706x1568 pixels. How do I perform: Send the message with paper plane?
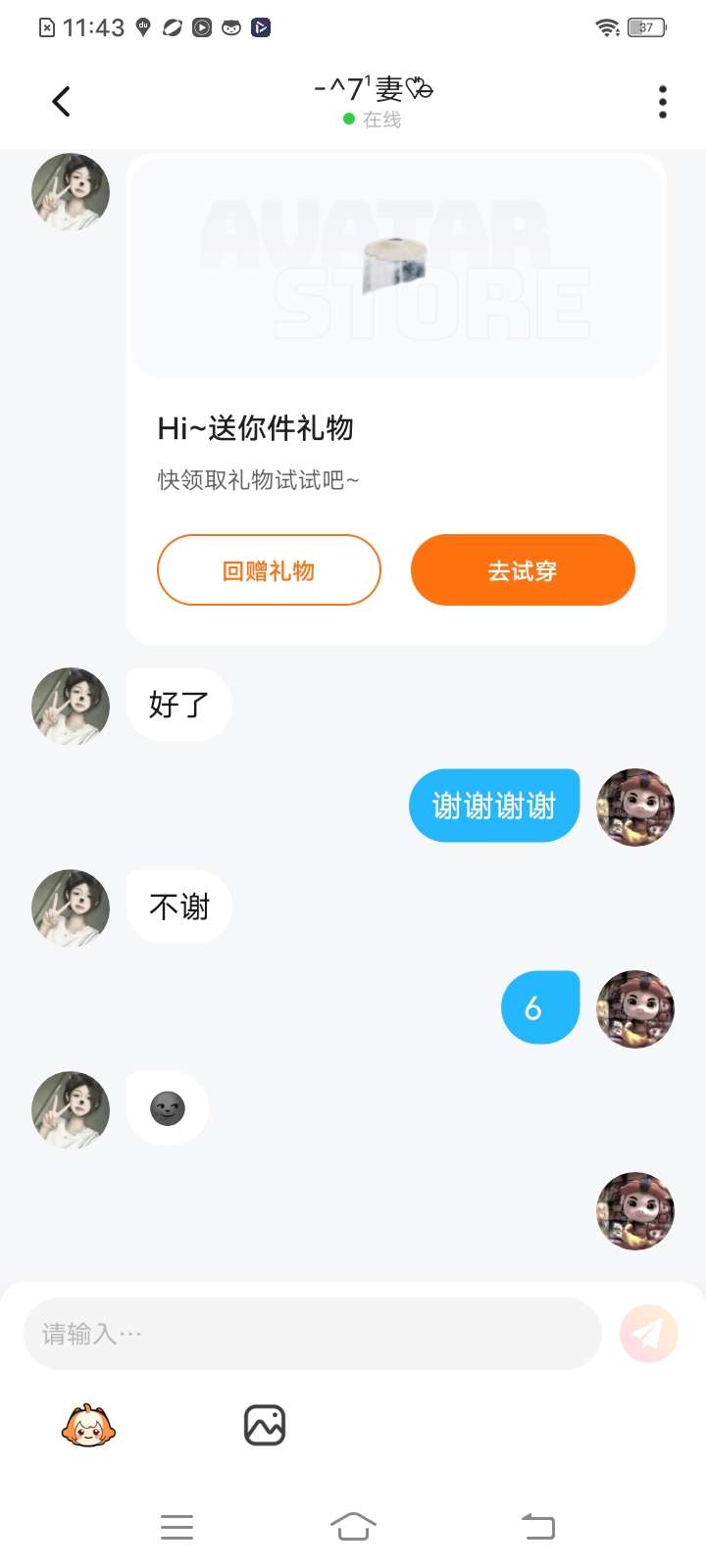coord(648,1334)
